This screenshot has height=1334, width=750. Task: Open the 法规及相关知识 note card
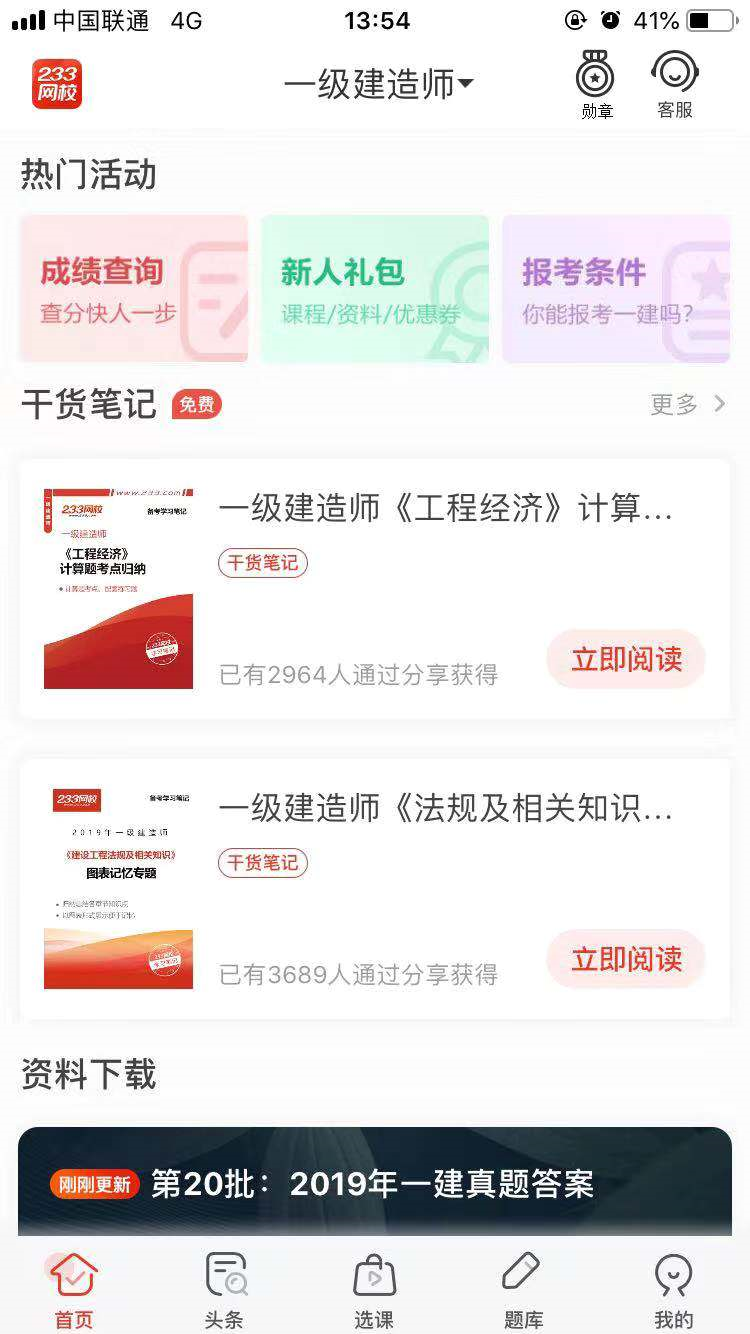[444, 809]
